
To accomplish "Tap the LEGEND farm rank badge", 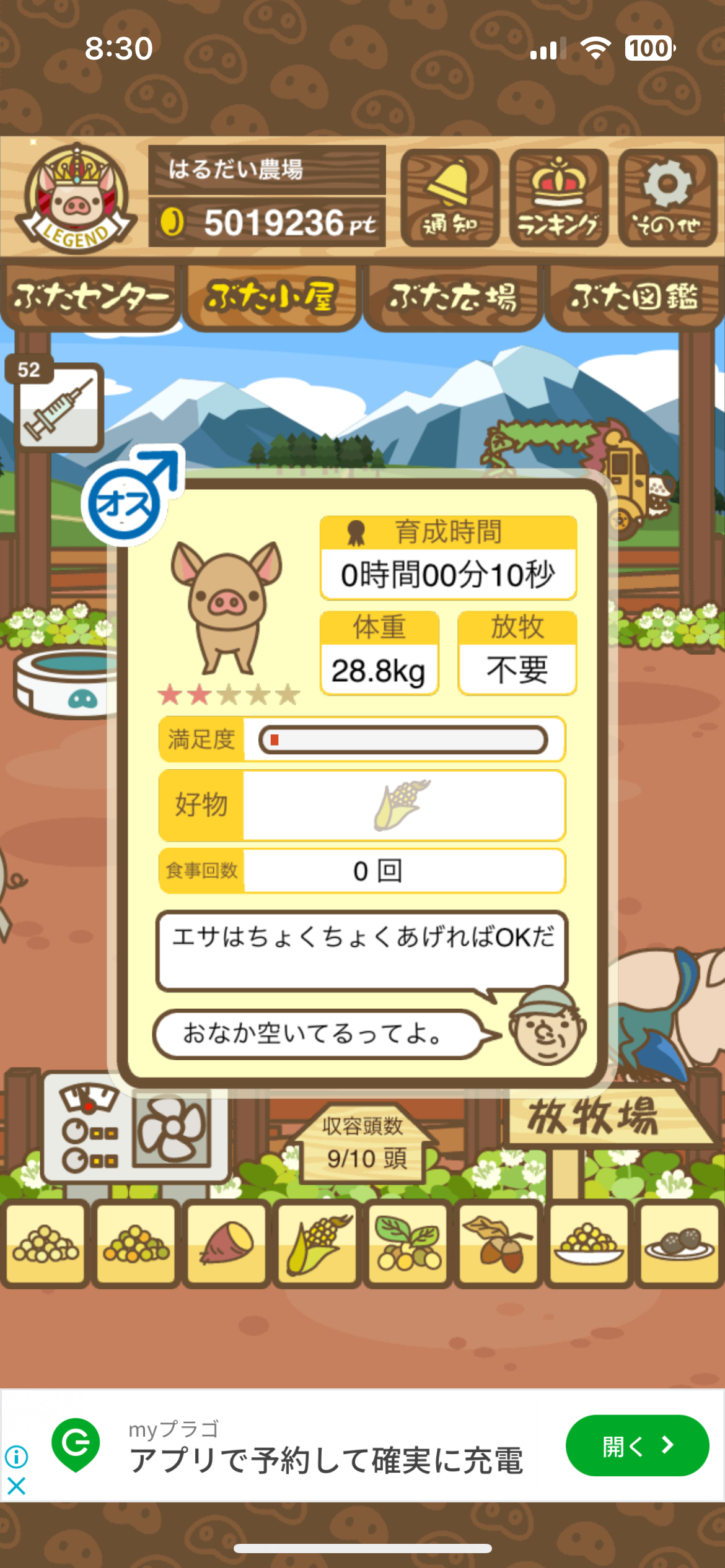I will pos(76,198).
